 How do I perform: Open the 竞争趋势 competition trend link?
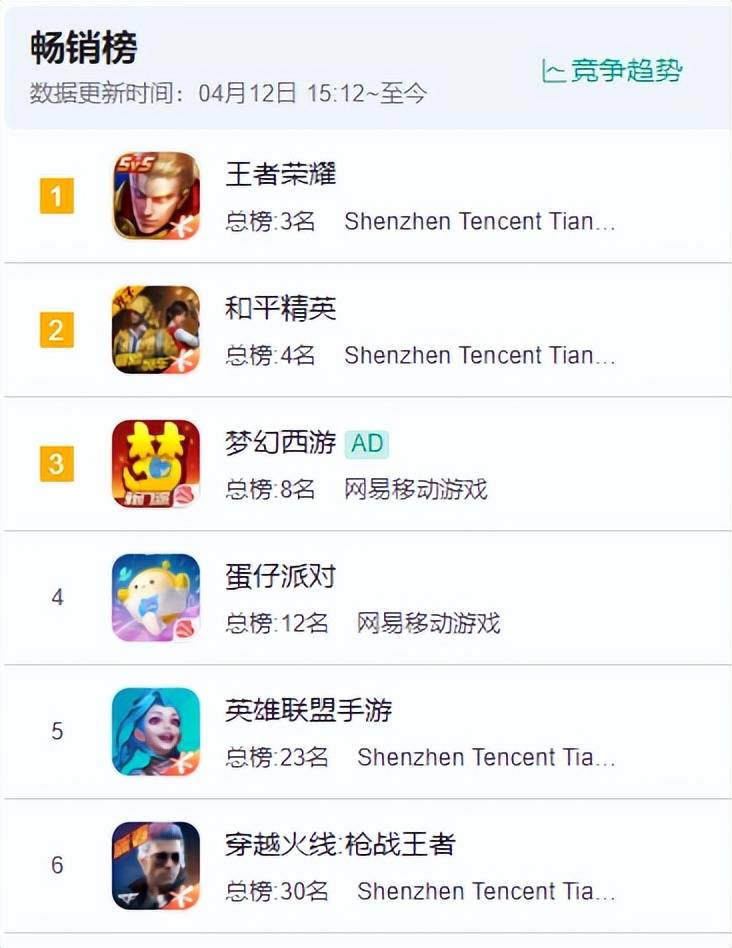613,71
